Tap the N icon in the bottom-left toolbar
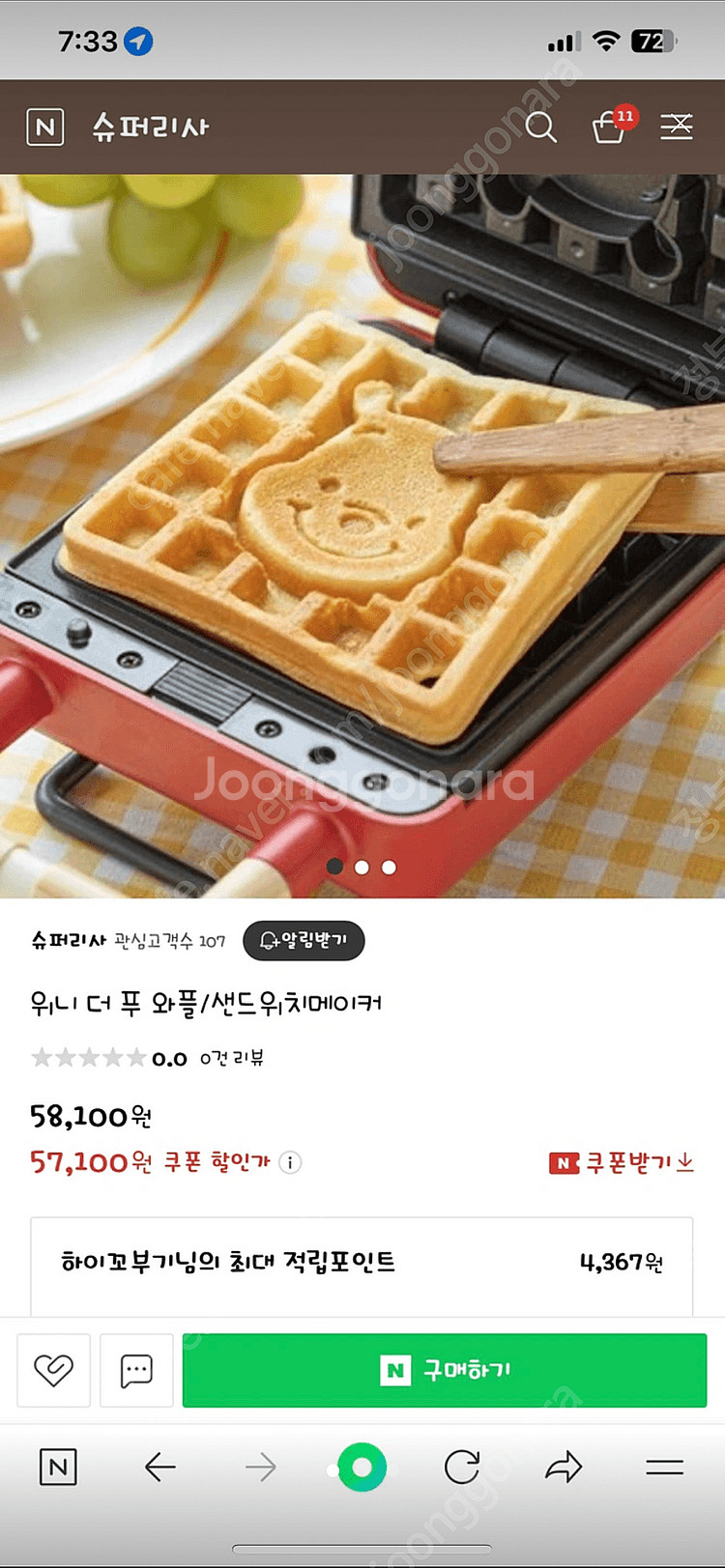The image size is (725, 1568). [58, 1467]
